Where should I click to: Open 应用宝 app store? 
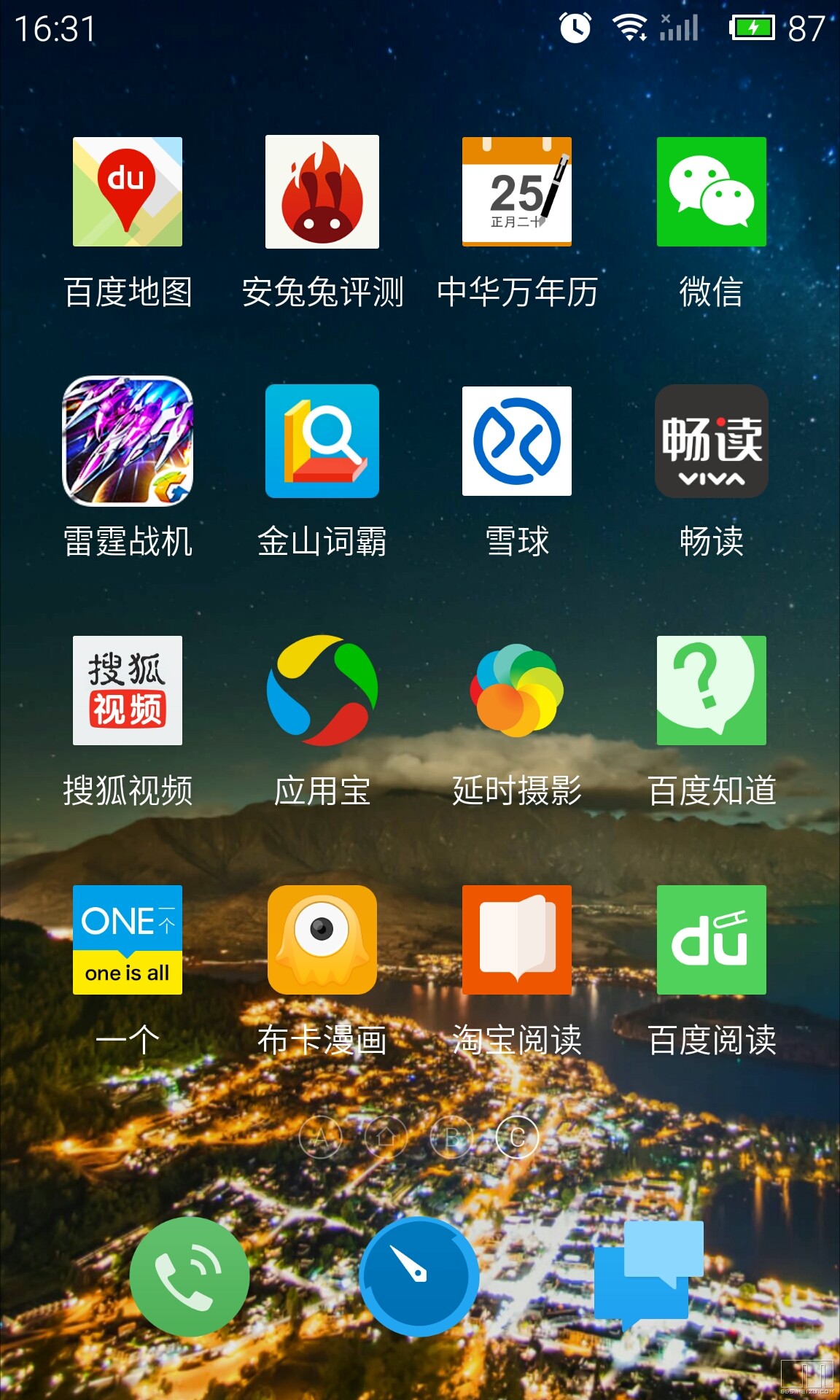322,691
